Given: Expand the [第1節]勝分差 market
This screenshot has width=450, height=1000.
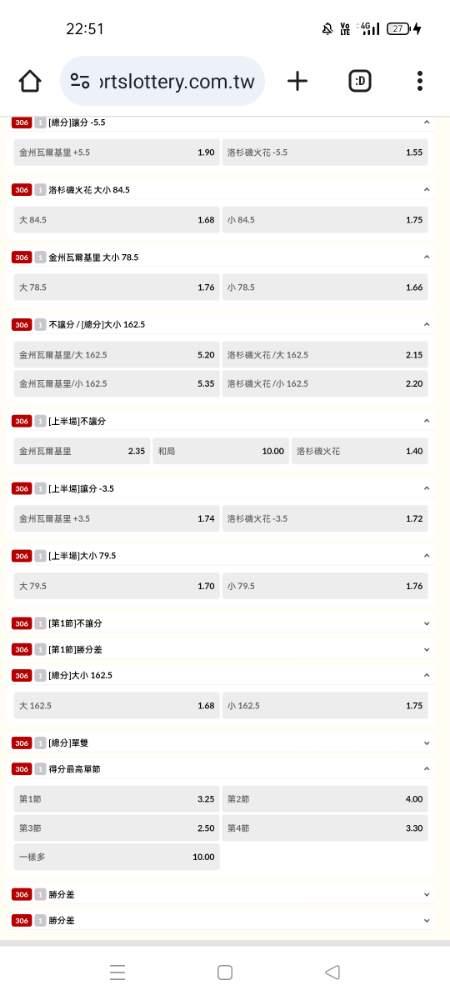Looking at the screenshot, I should 220,649.
